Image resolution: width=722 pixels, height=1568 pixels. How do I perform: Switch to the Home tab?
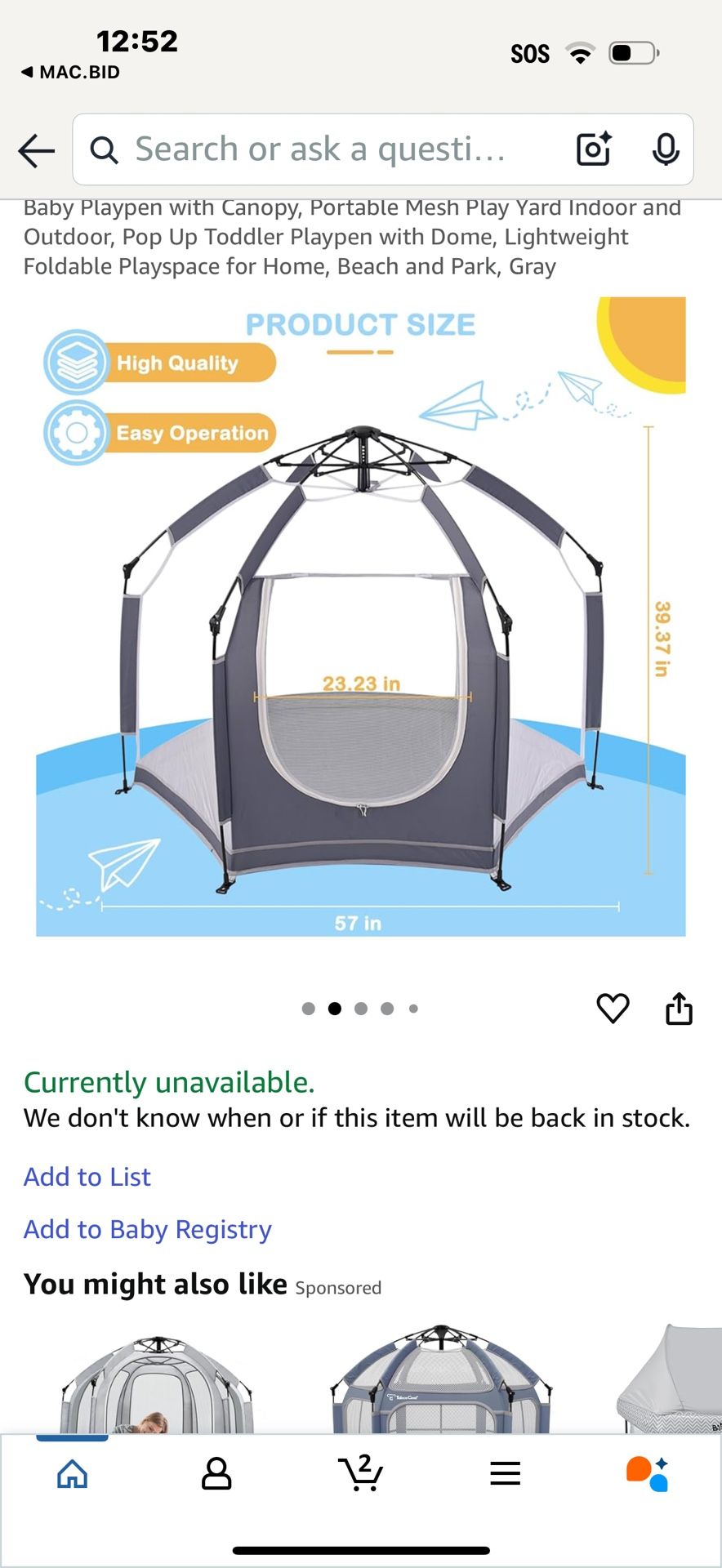pos(73,1473)
